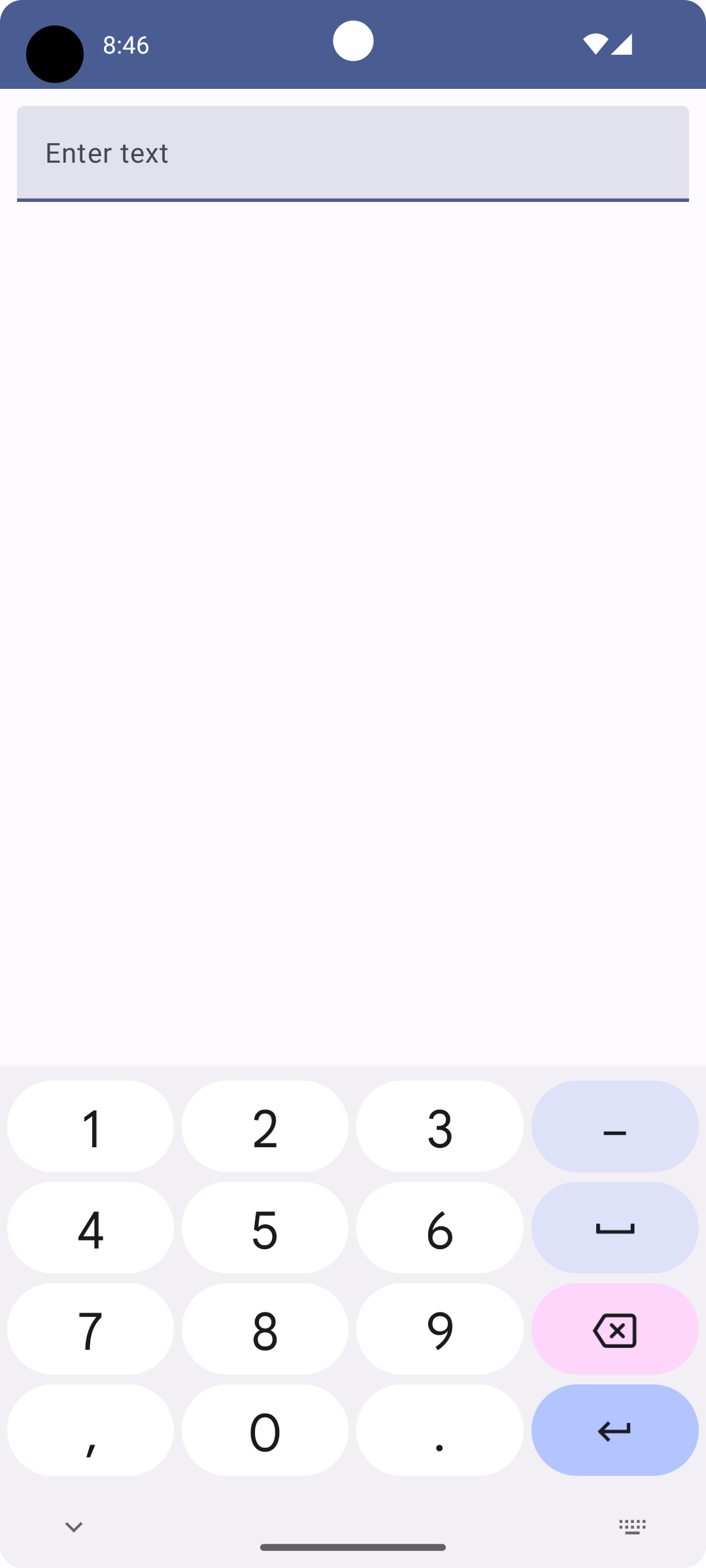706x1568 pixels.
Task: Submit with the enter key
Action: [x=615, y=1430]
